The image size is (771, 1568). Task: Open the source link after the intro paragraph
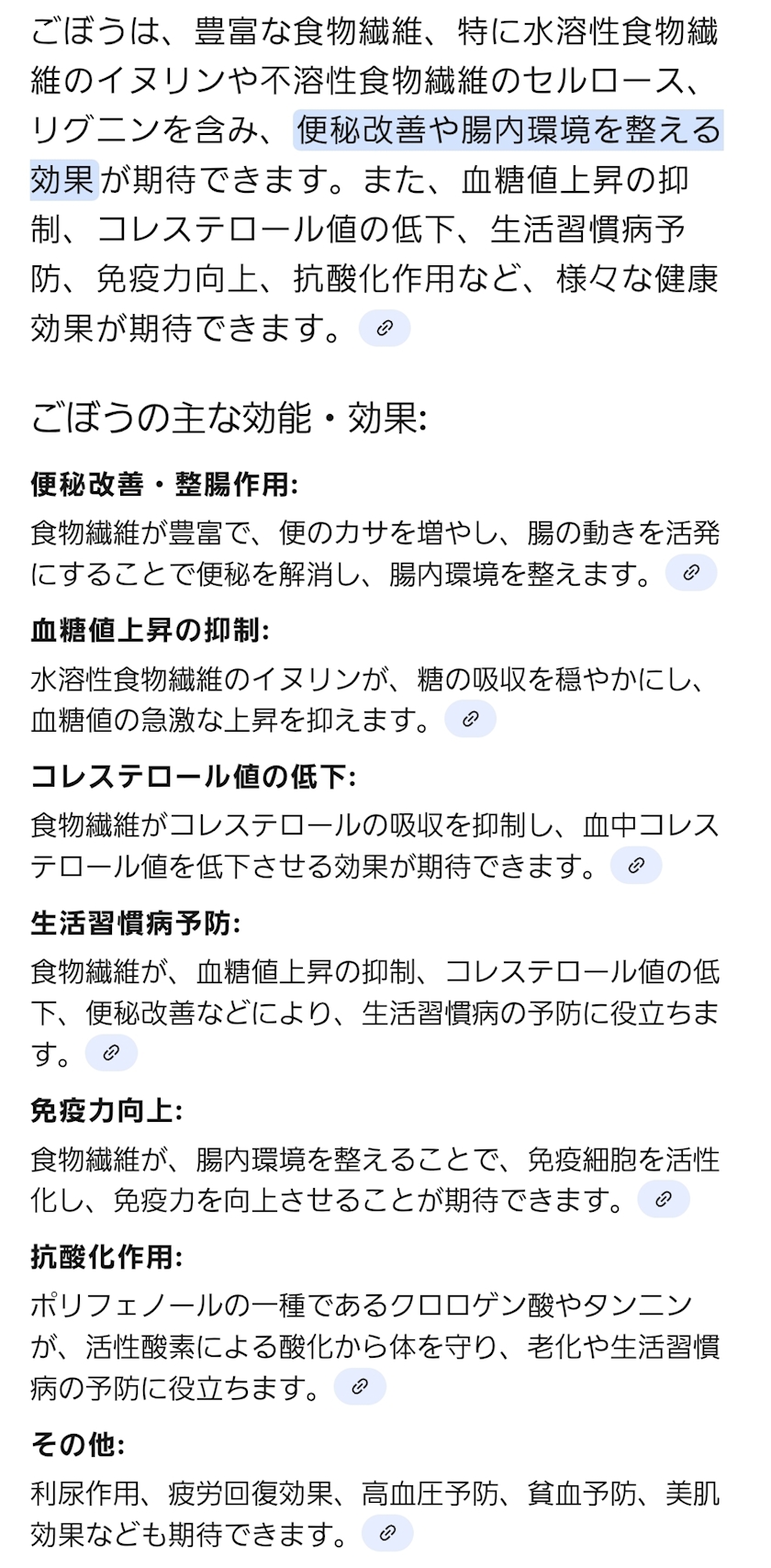pos(385,328)
